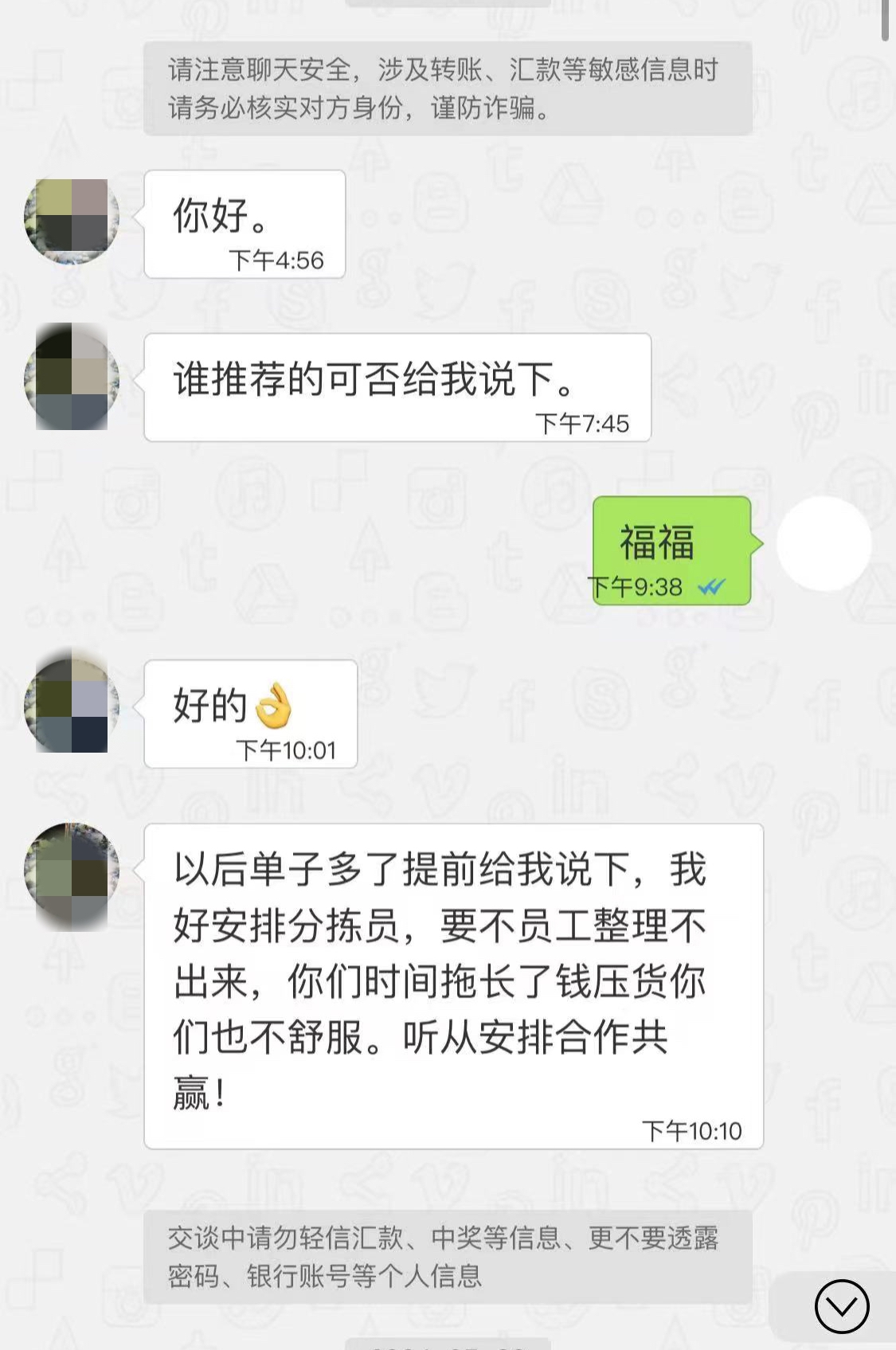Open my own avatar beside 福福 message
Screen dimensions: 896x1350
824,544
